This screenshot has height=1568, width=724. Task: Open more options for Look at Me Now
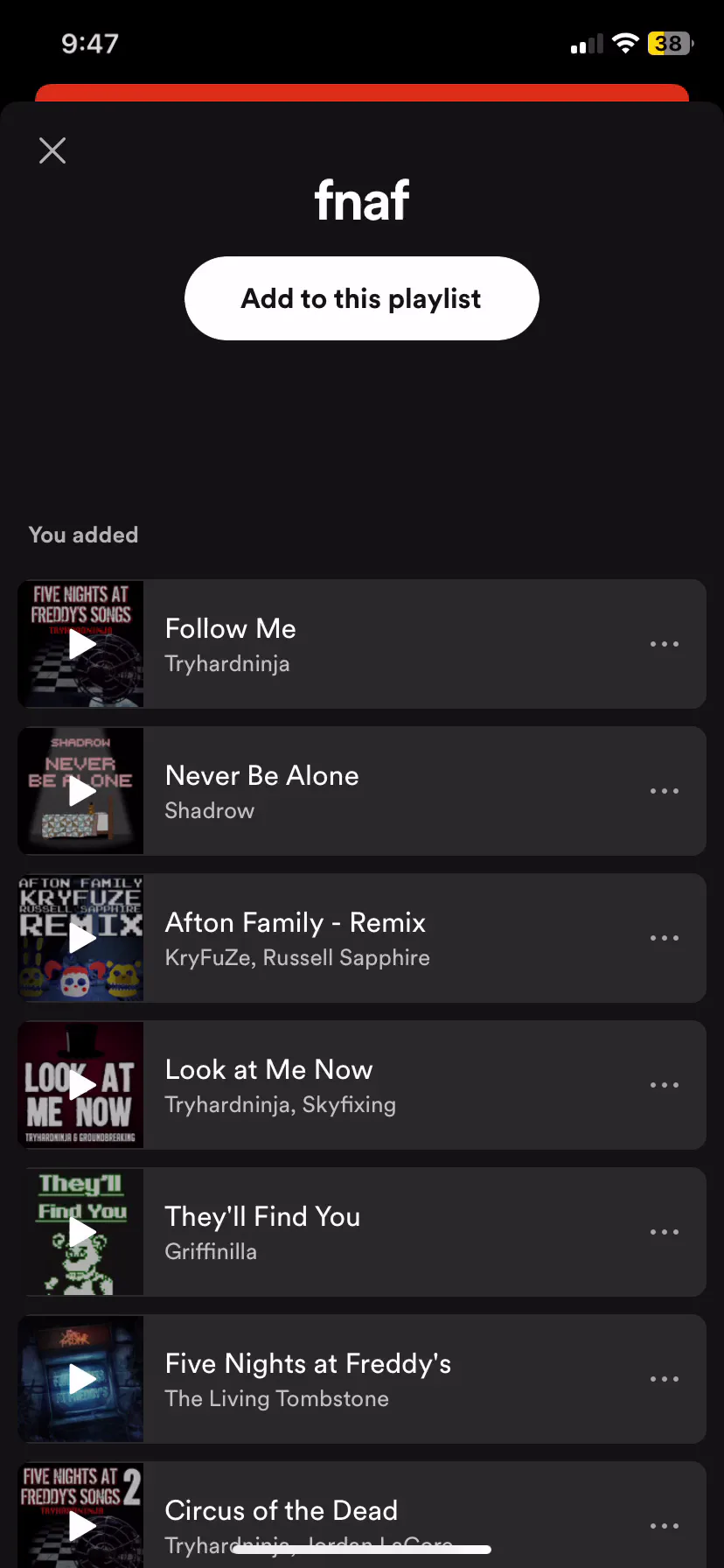coord(664,1085)
